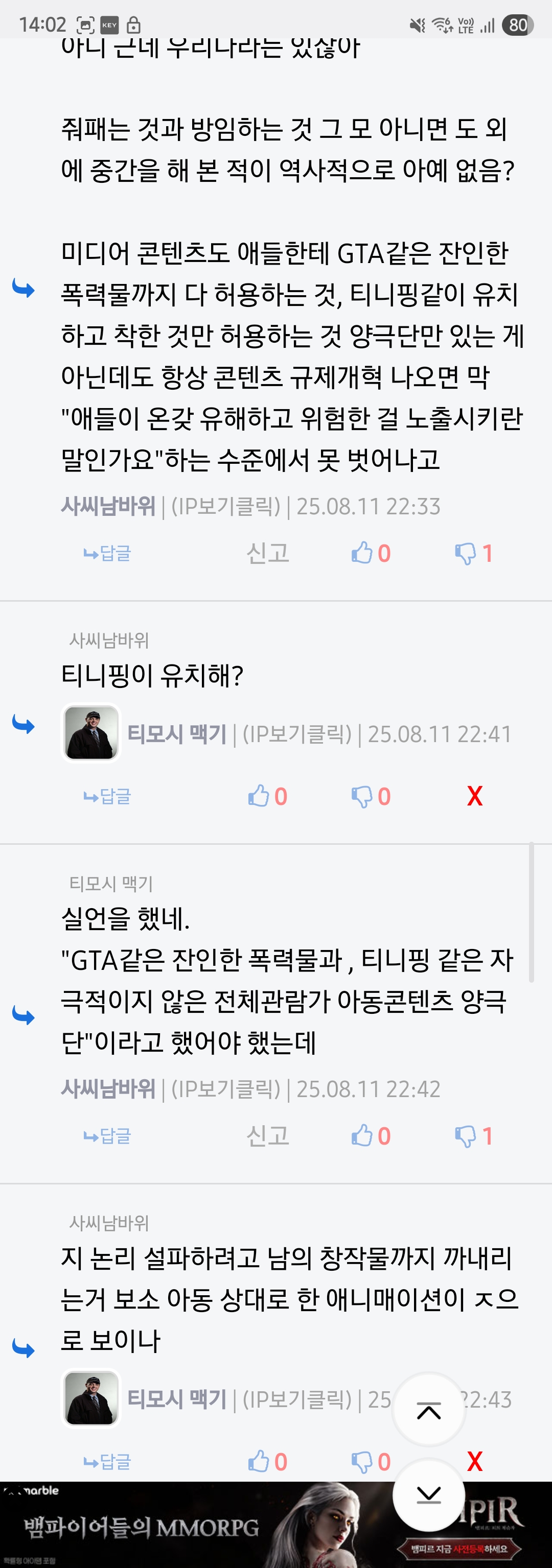Reply to the "티니핑이 유치해?" comment
The image size is (552, 1568).
coord(107,796)
